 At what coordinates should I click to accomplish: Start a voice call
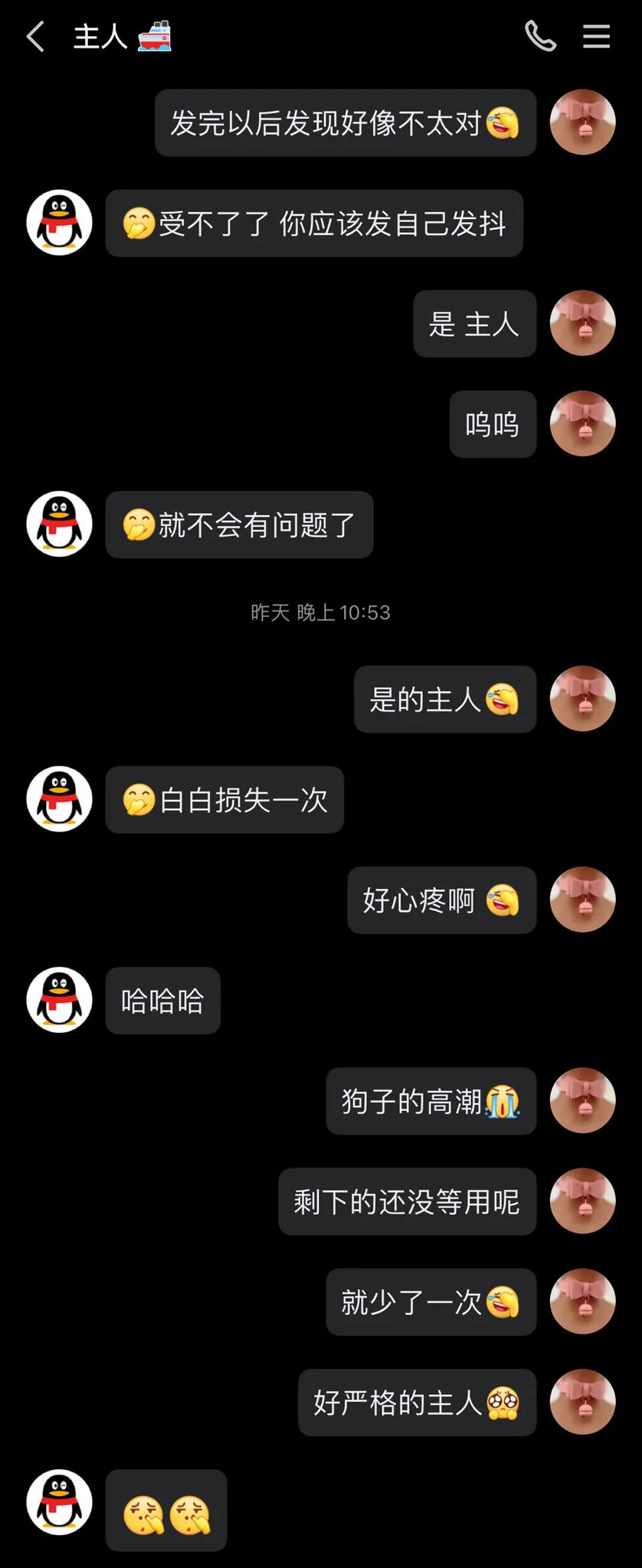pos(540,36)
